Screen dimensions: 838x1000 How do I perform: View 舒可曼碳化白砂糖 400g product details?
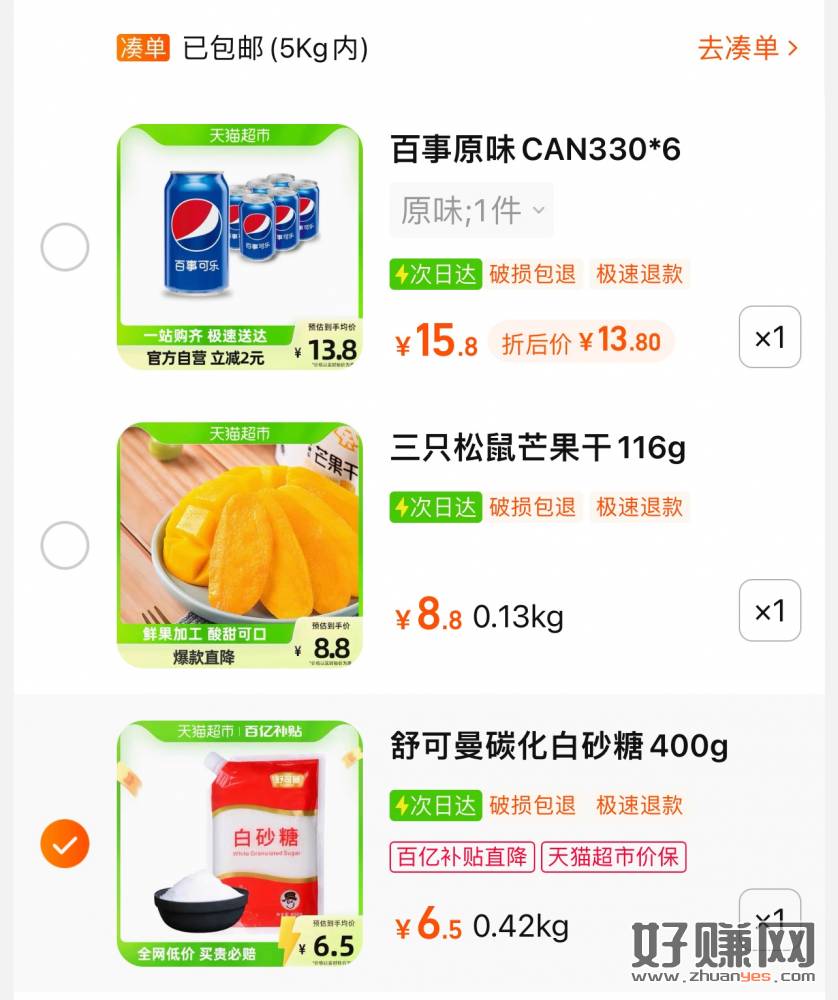pos(559,746)
